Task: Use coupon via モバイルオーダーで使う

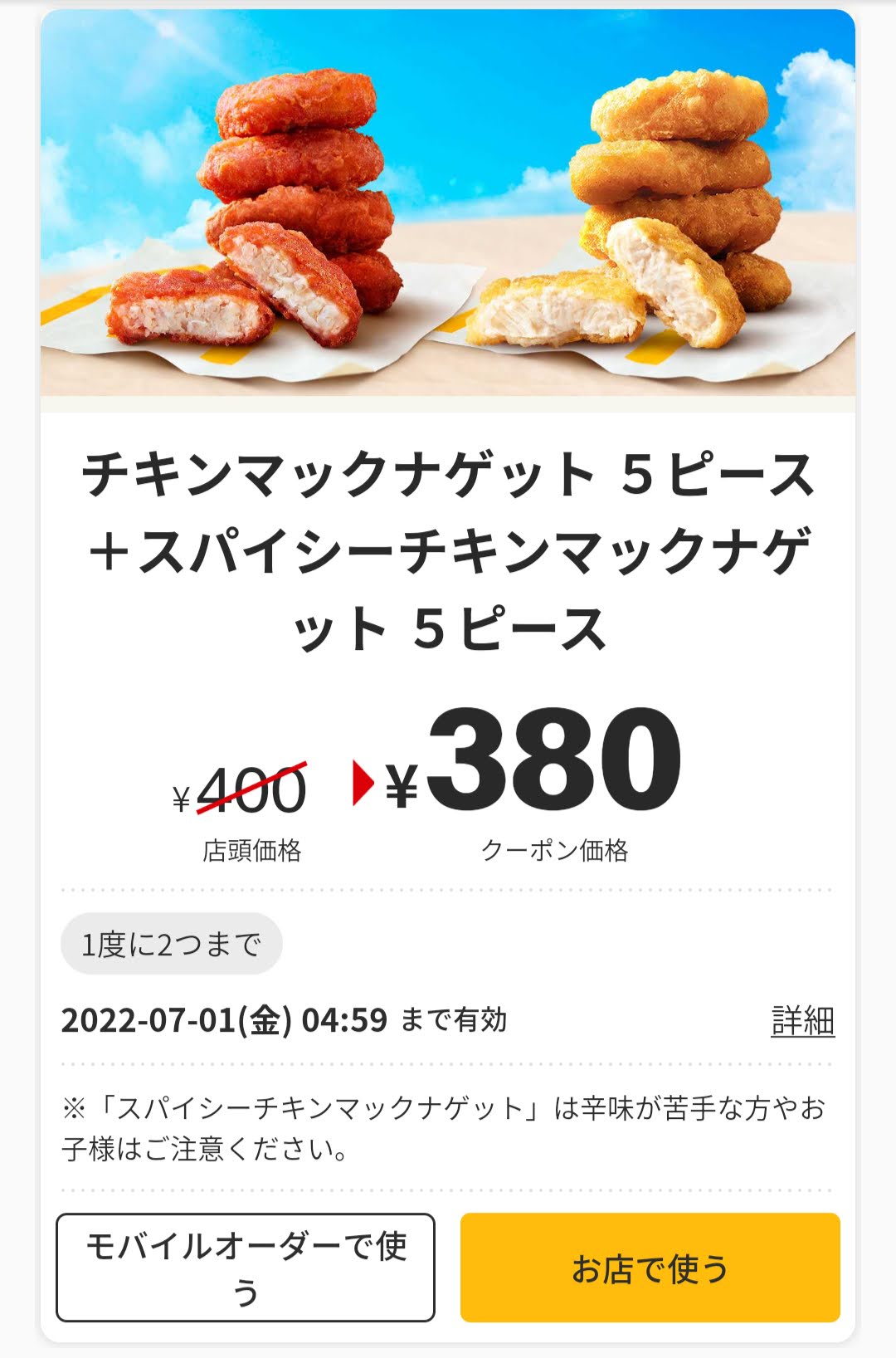Action: click(x=246, y=1267)
